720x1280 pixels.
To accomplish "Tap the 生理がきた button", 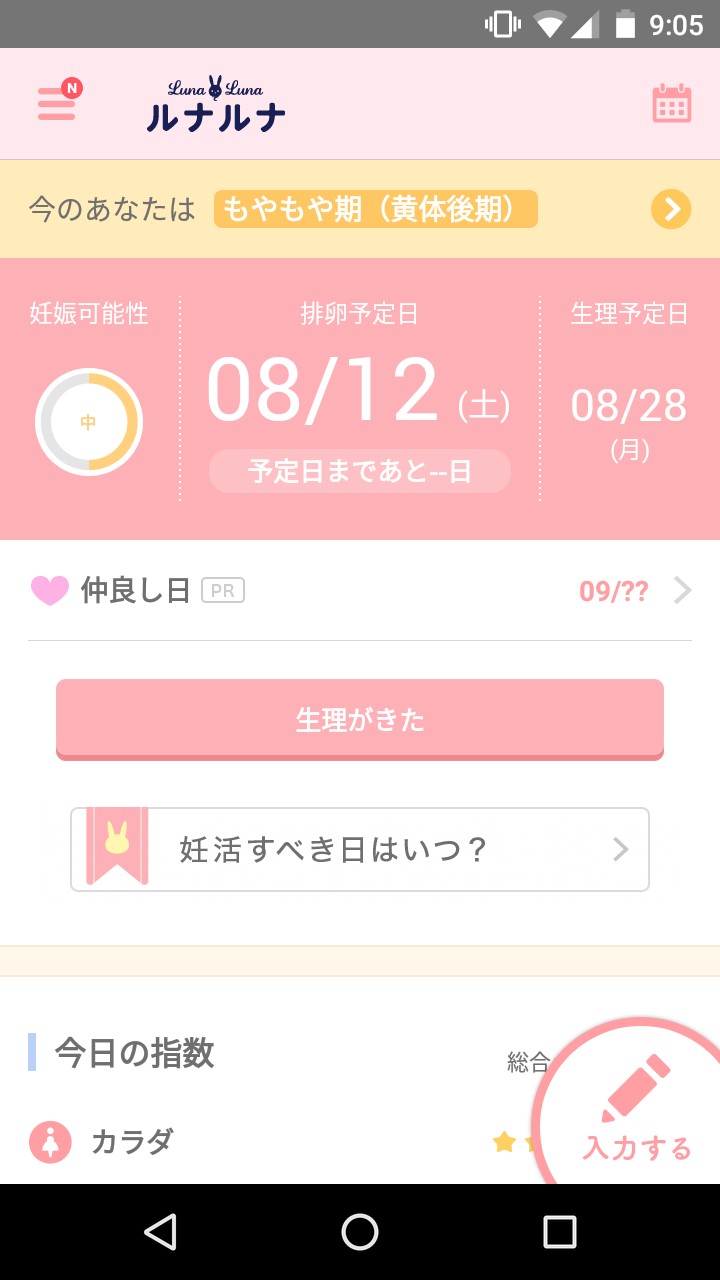I will coord(360,719).
